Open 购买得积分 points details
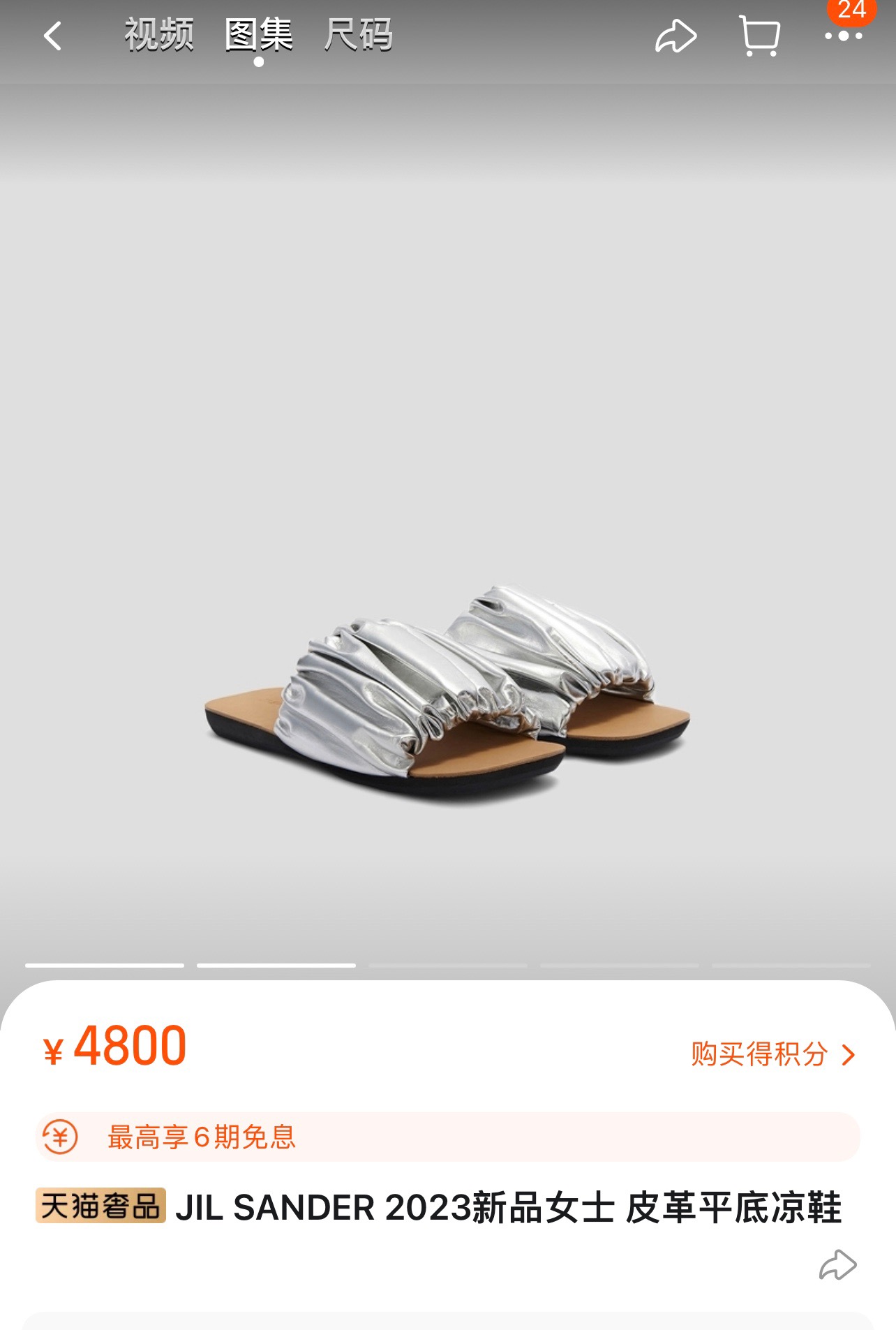 (x=772, y=1054)
